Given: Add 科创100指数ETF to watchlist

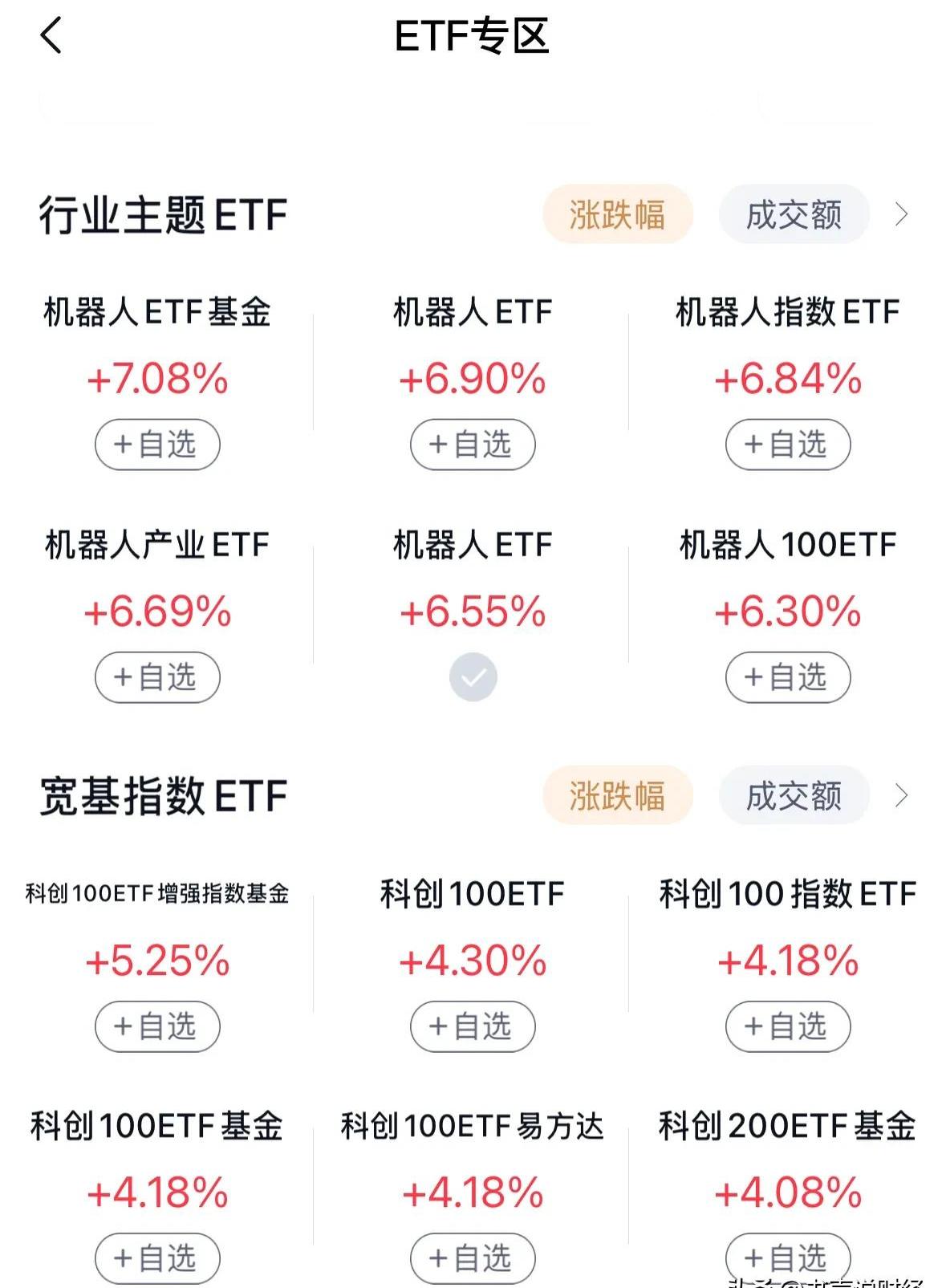Looking at the screenshot, I should pos(788,1027).
